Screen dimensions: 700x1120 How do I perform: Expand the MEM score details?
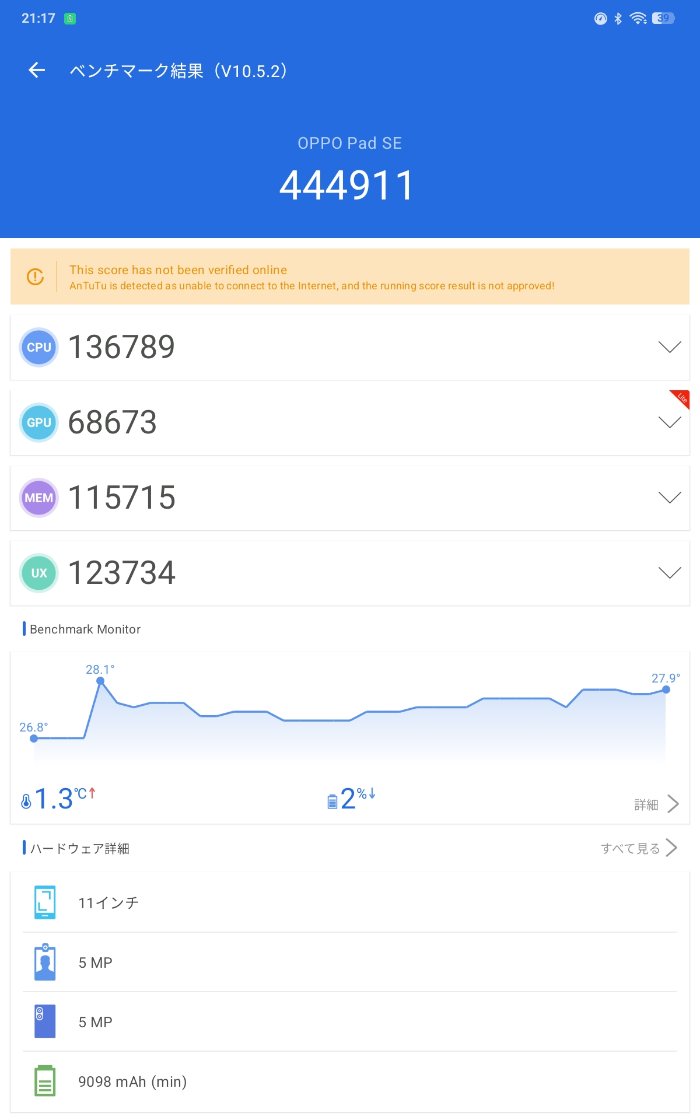tap(669, 497)
